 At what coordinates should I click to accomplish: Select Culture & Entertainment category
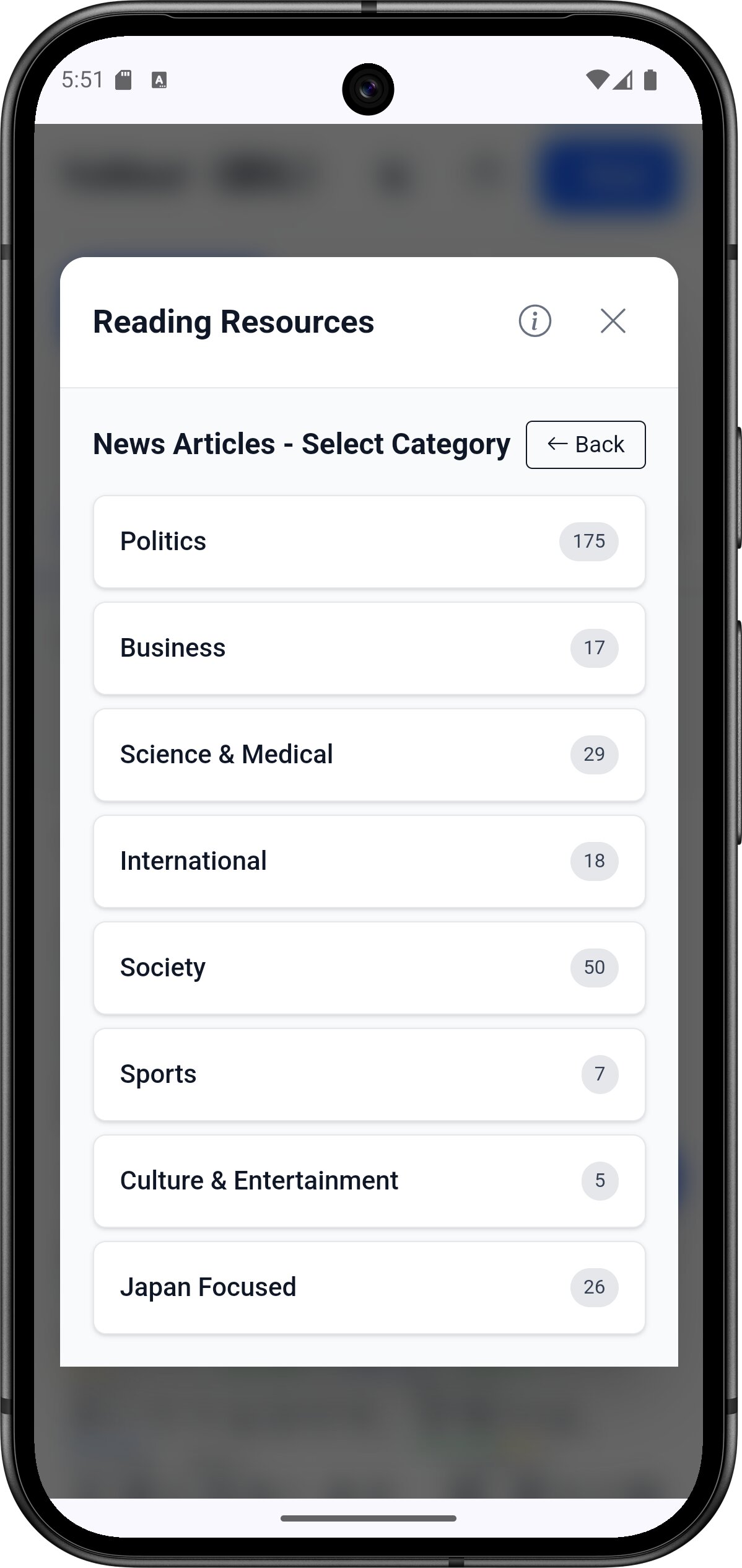[x=369, y=1181]
